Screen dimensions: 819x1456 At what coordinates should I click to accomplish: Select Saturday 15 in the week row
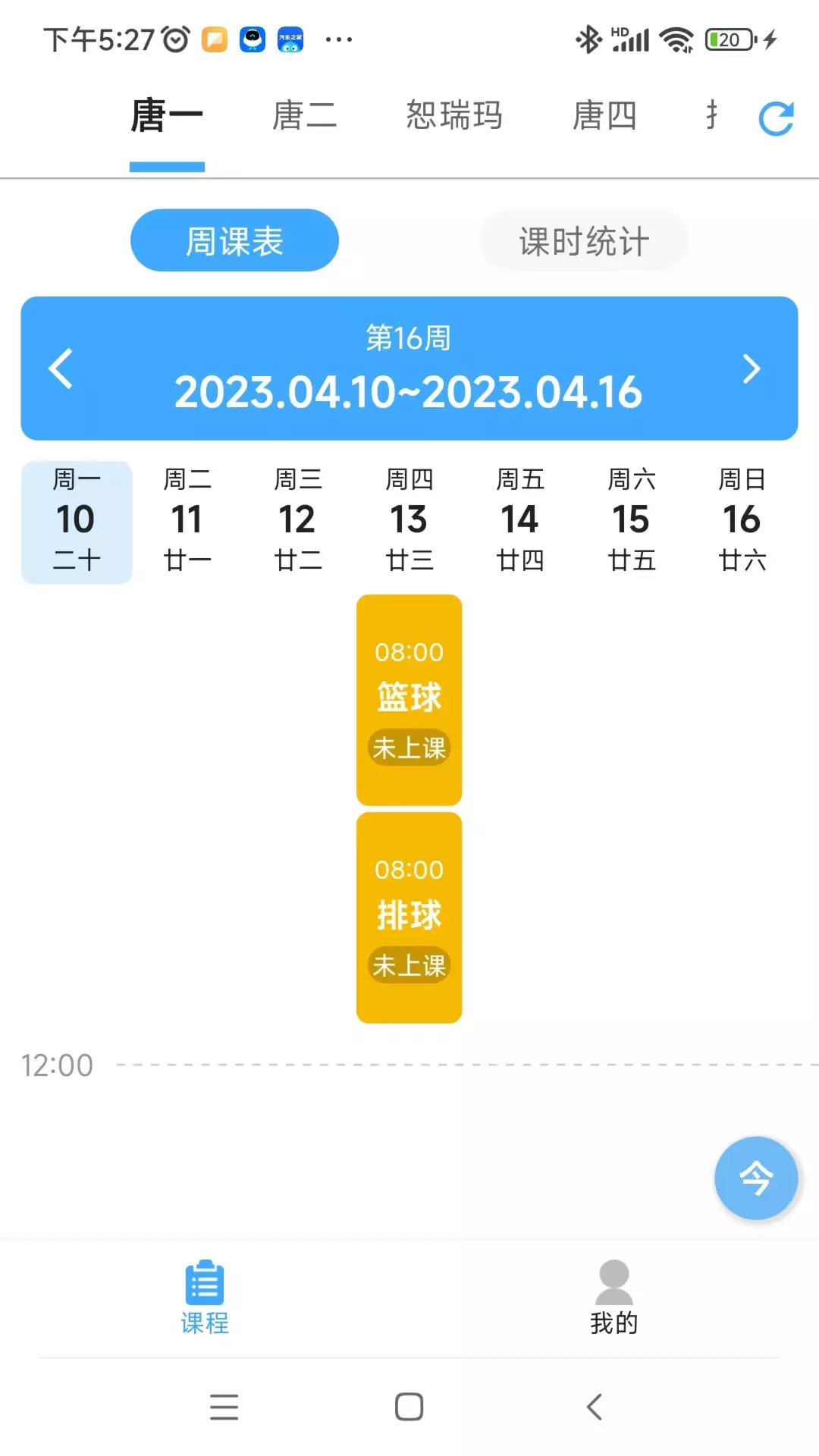coord(631,522)
